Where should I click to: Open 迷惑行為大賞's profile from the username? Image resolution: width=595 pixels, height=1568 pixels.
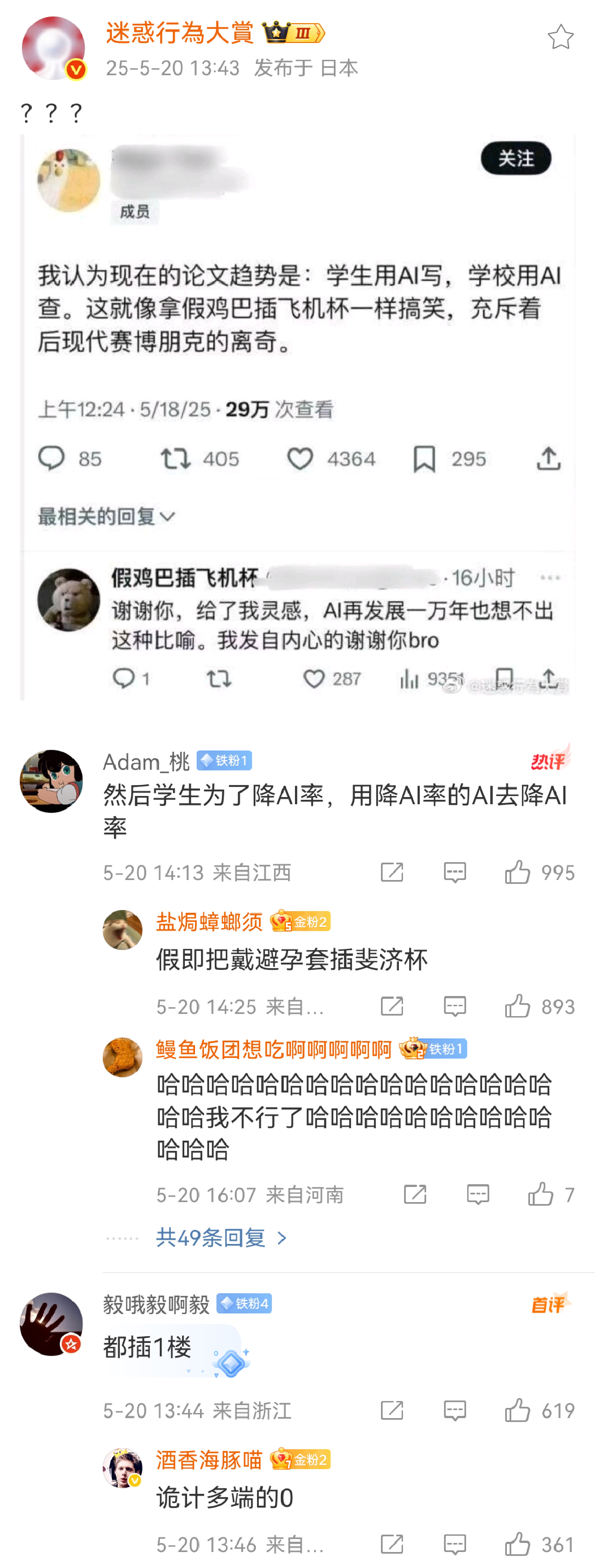tap(180, 33)
